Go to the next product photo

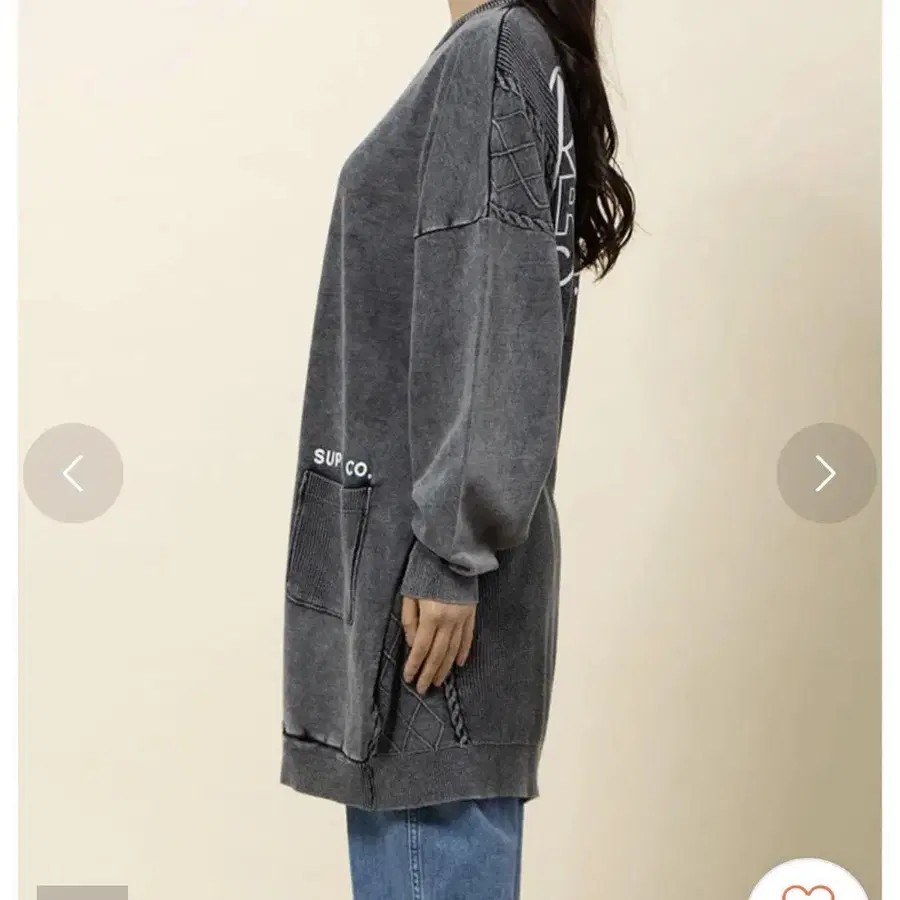click(x=826, y=473)
